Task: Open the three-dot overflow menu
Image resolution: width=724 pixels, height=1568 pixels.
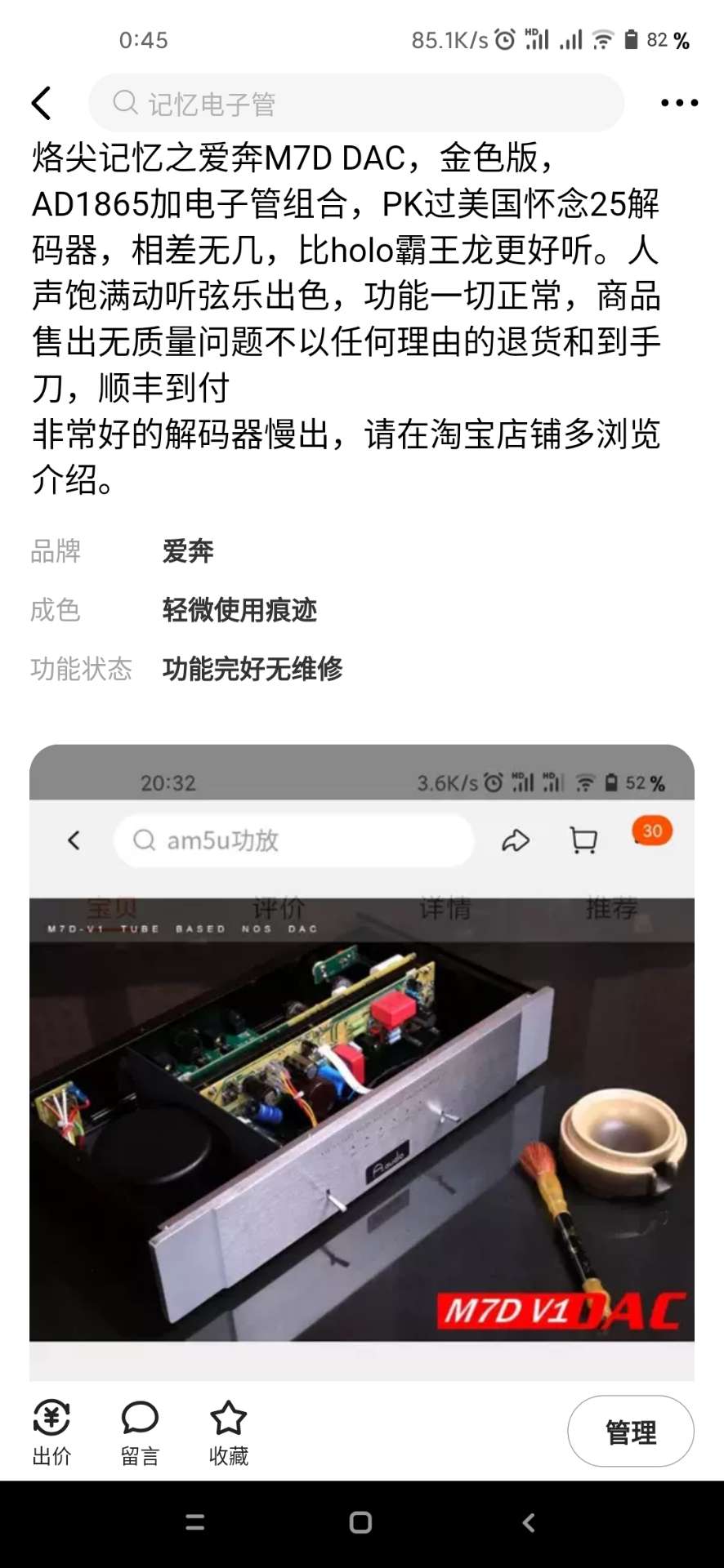Action: [679, 104]
